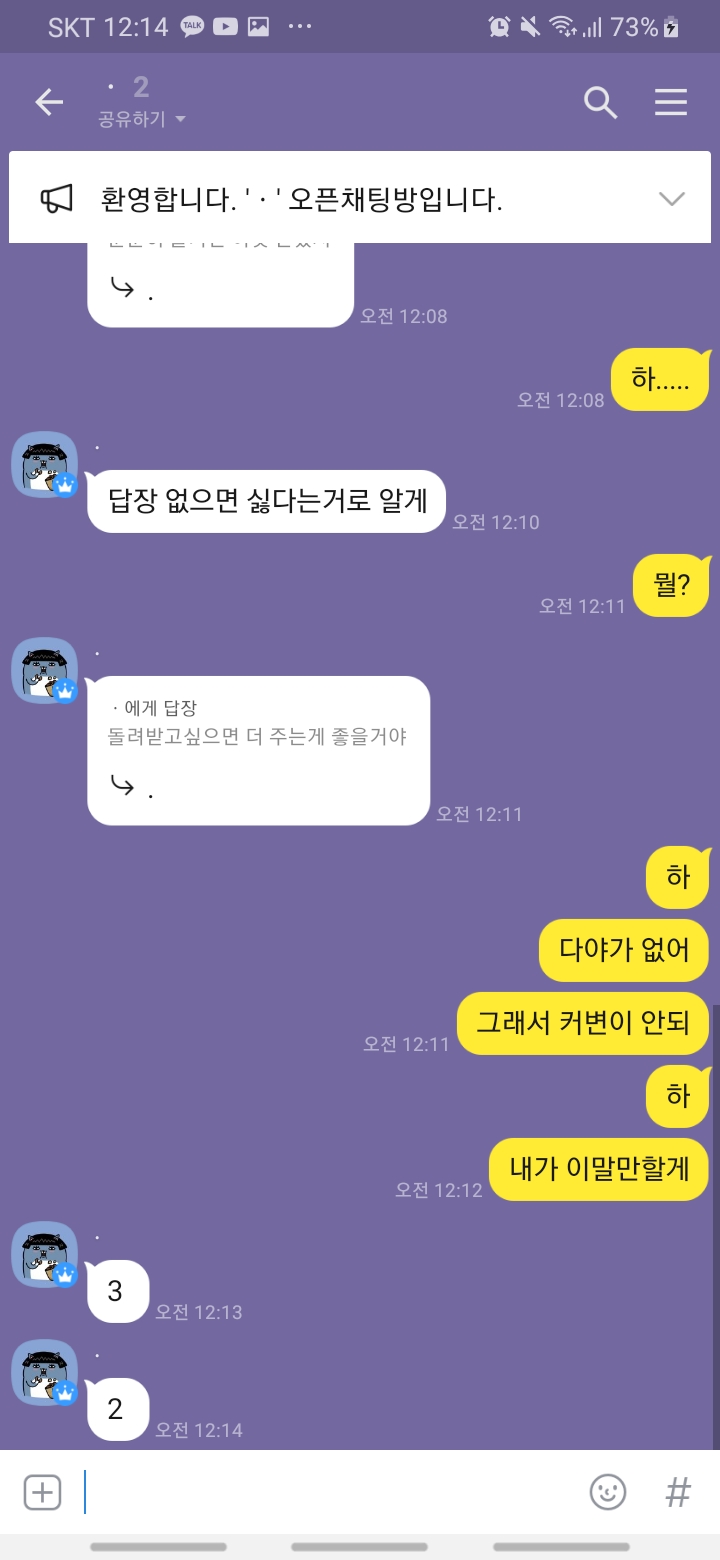Open the emoticon picker
The height and width of the screenshot is (1560, 720).
(607, 1492)
